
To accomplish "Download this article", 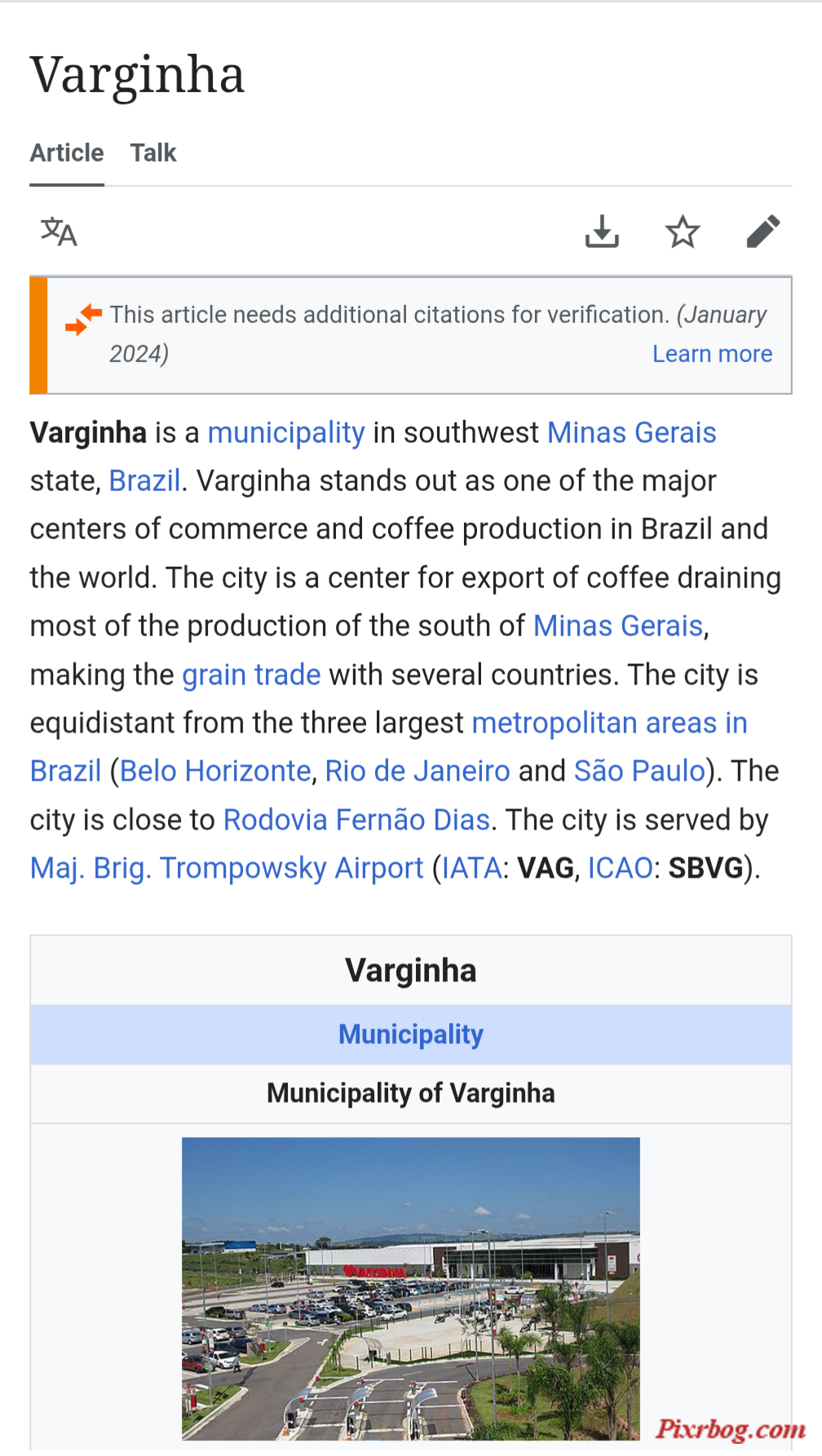I will click(x=602, y=232).
